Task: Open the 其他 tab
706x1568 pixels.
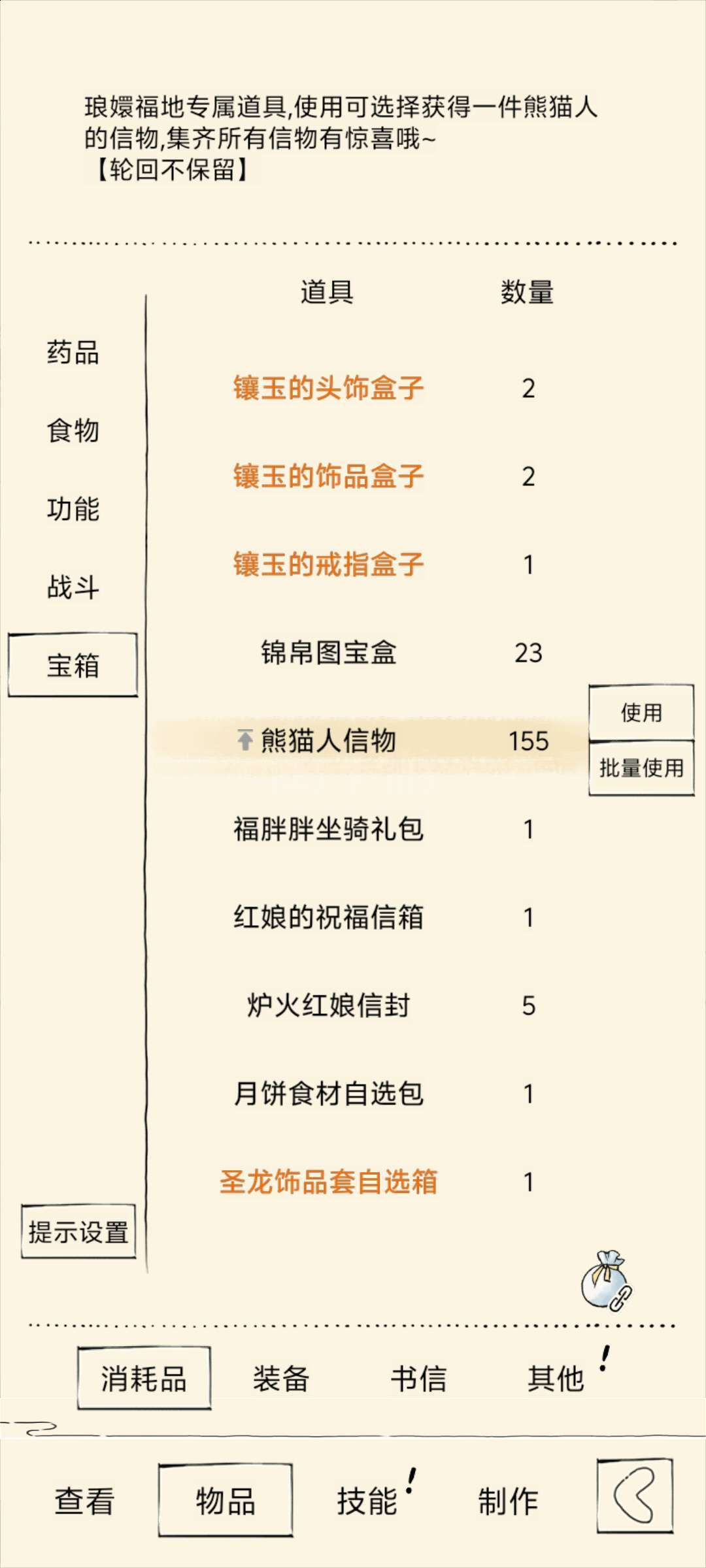Action: click(x=556, y=1379)
